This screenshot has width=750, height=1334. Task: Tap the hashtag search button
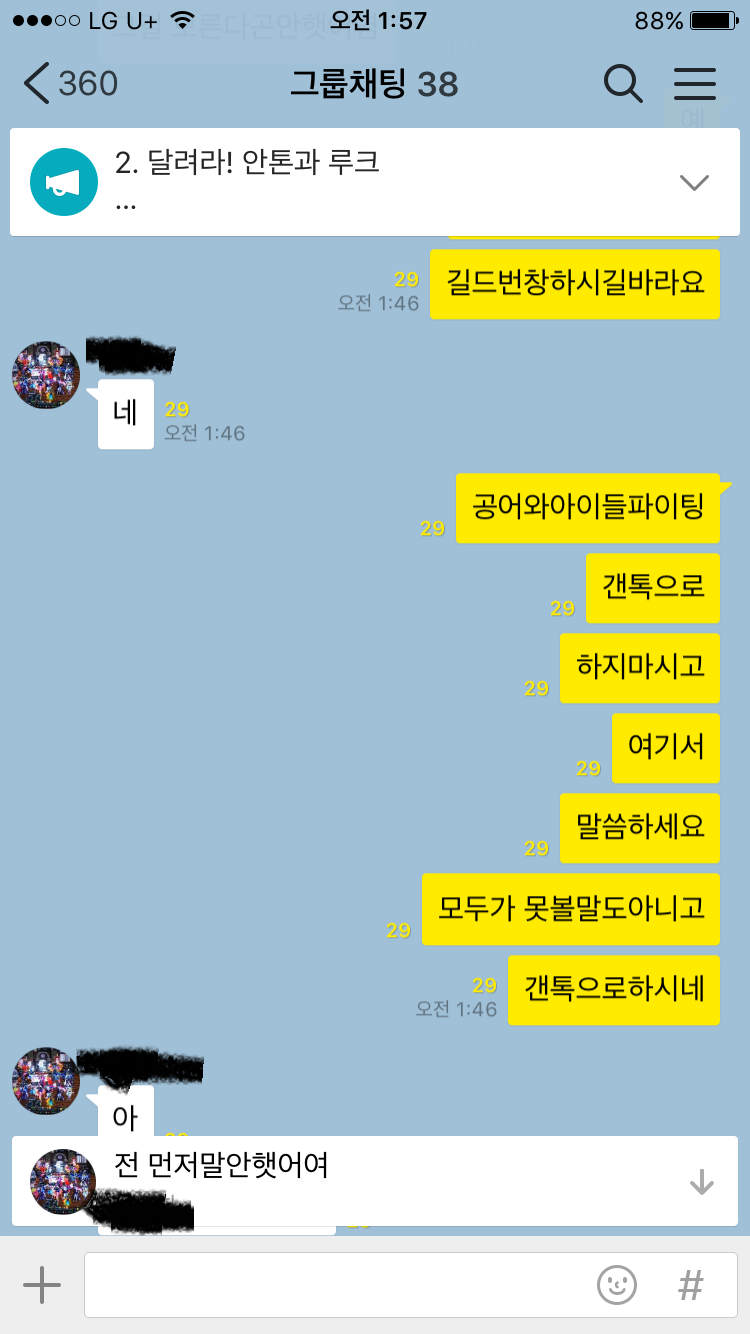coord(690,1284)
